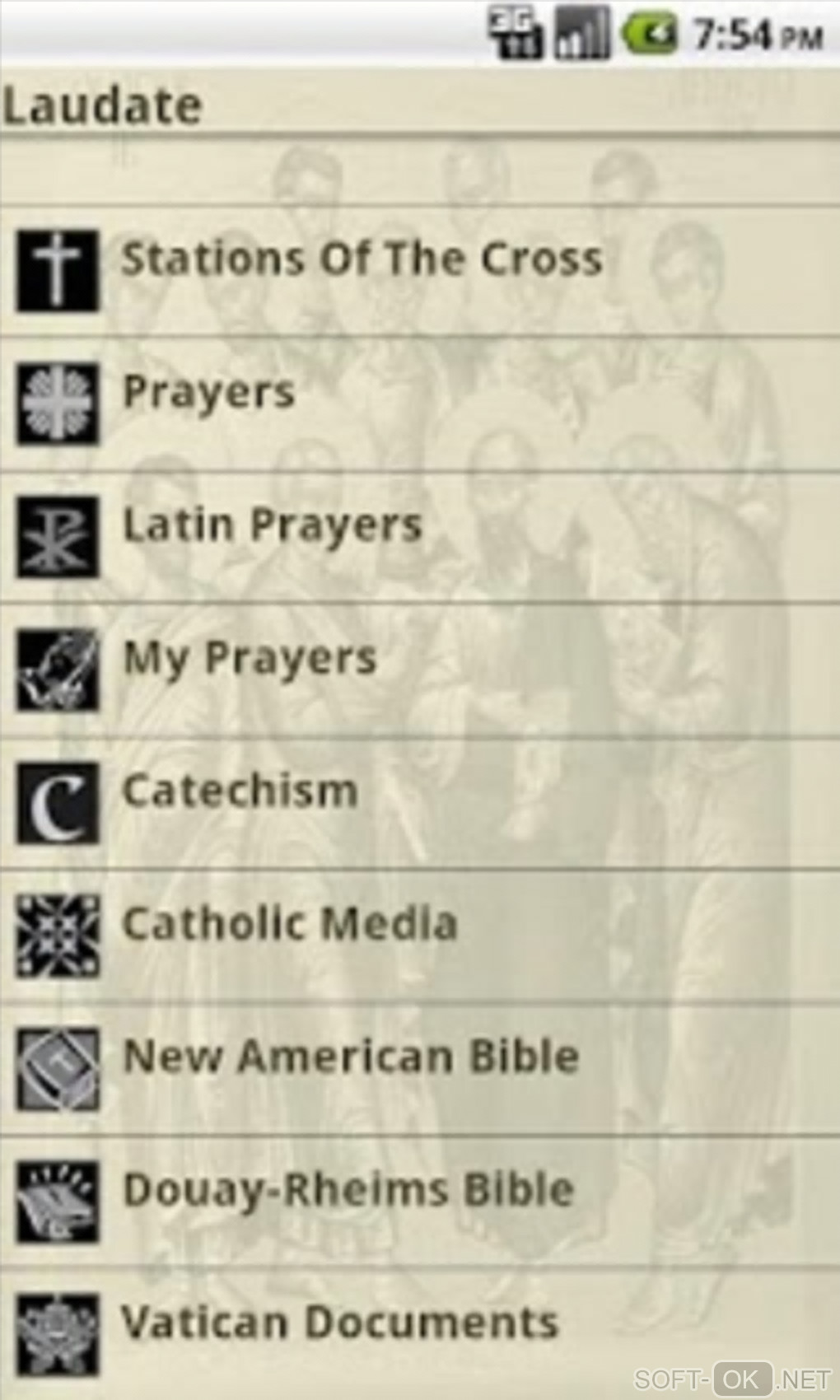Read the New American Bible

[x=351, y=1057]
